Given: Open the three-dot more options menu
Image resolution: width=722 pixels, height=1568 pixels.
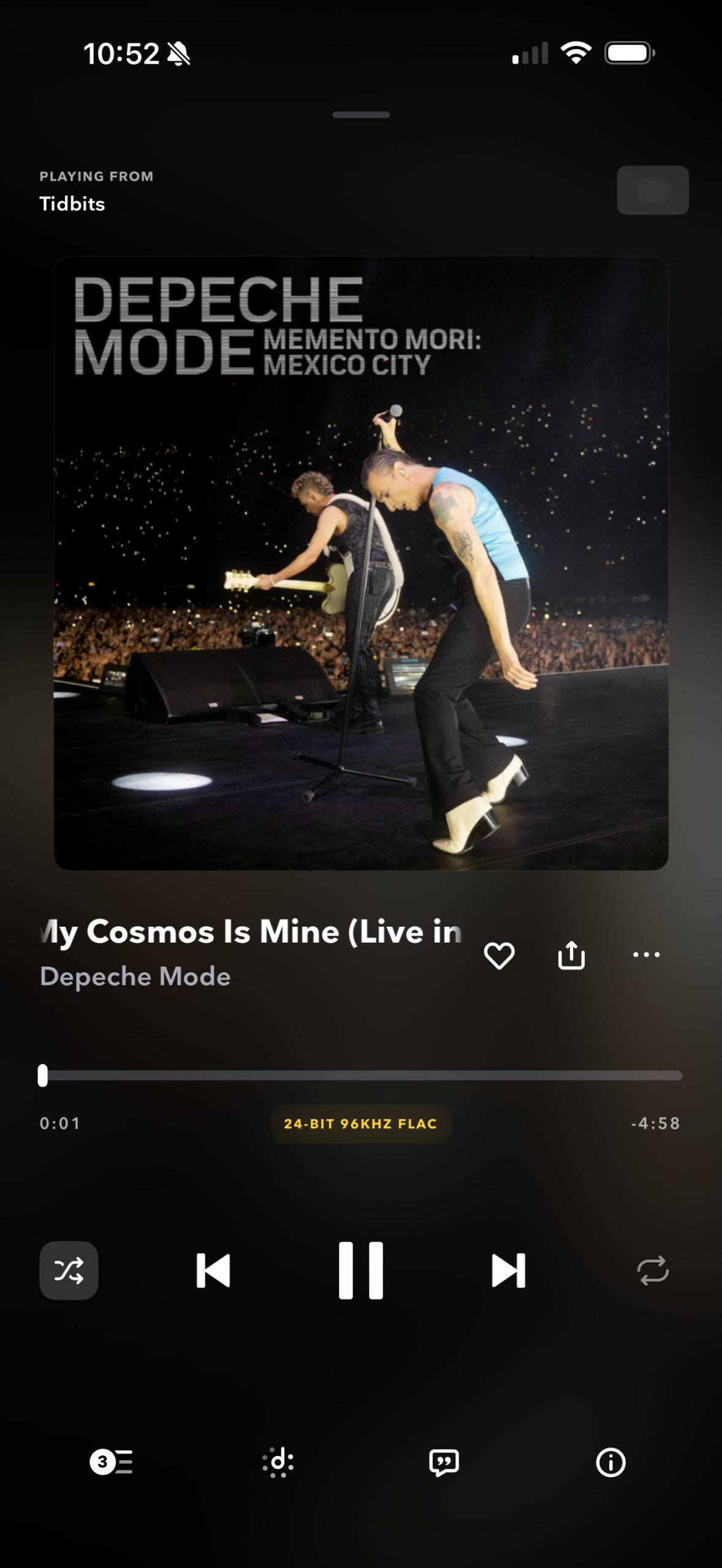Looking at the screenshot, I should (x=646, y=955).
